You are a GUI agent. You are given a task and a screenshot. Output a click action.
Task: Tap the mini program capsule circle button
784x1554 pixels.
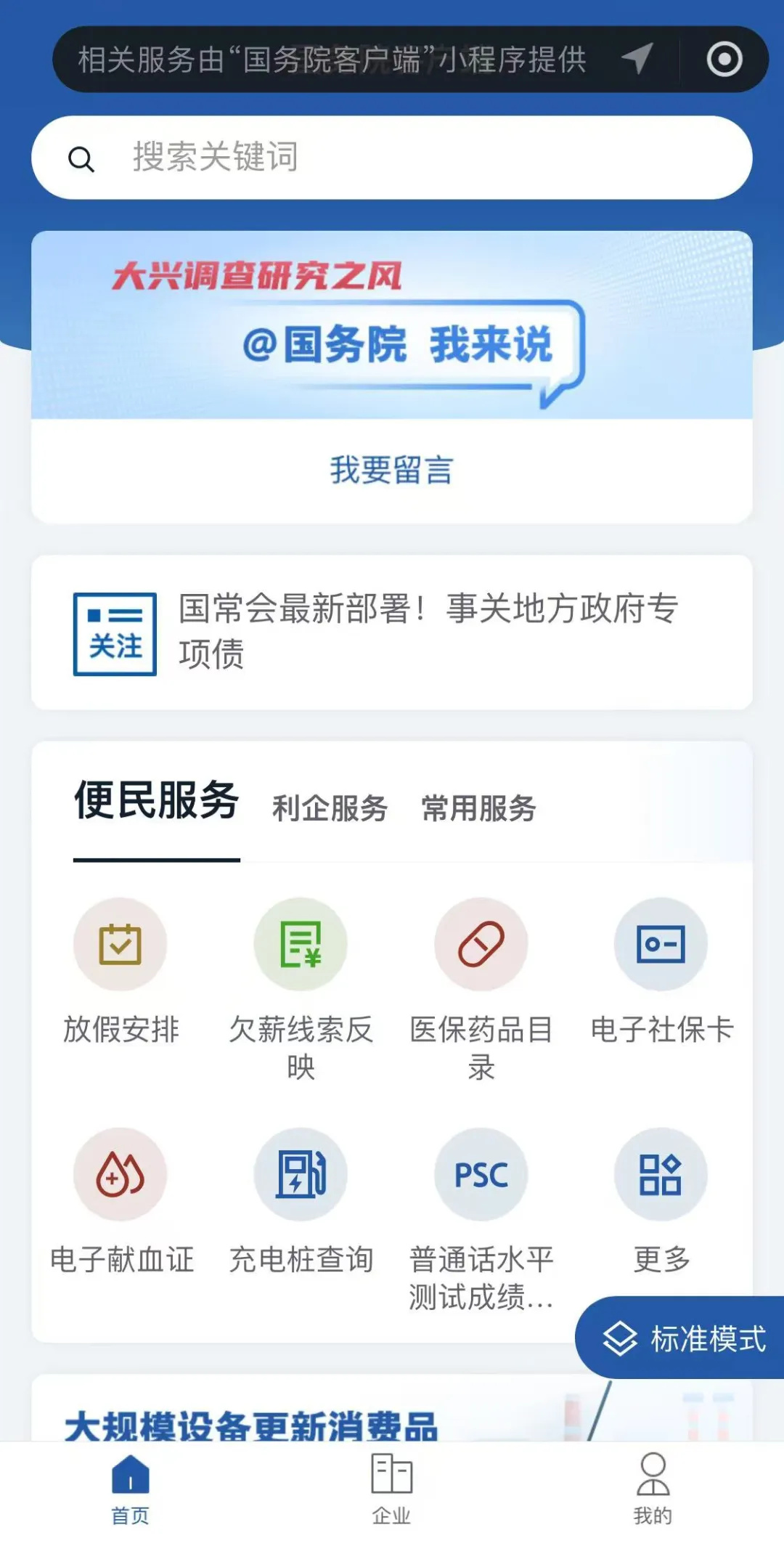point(724,59)
